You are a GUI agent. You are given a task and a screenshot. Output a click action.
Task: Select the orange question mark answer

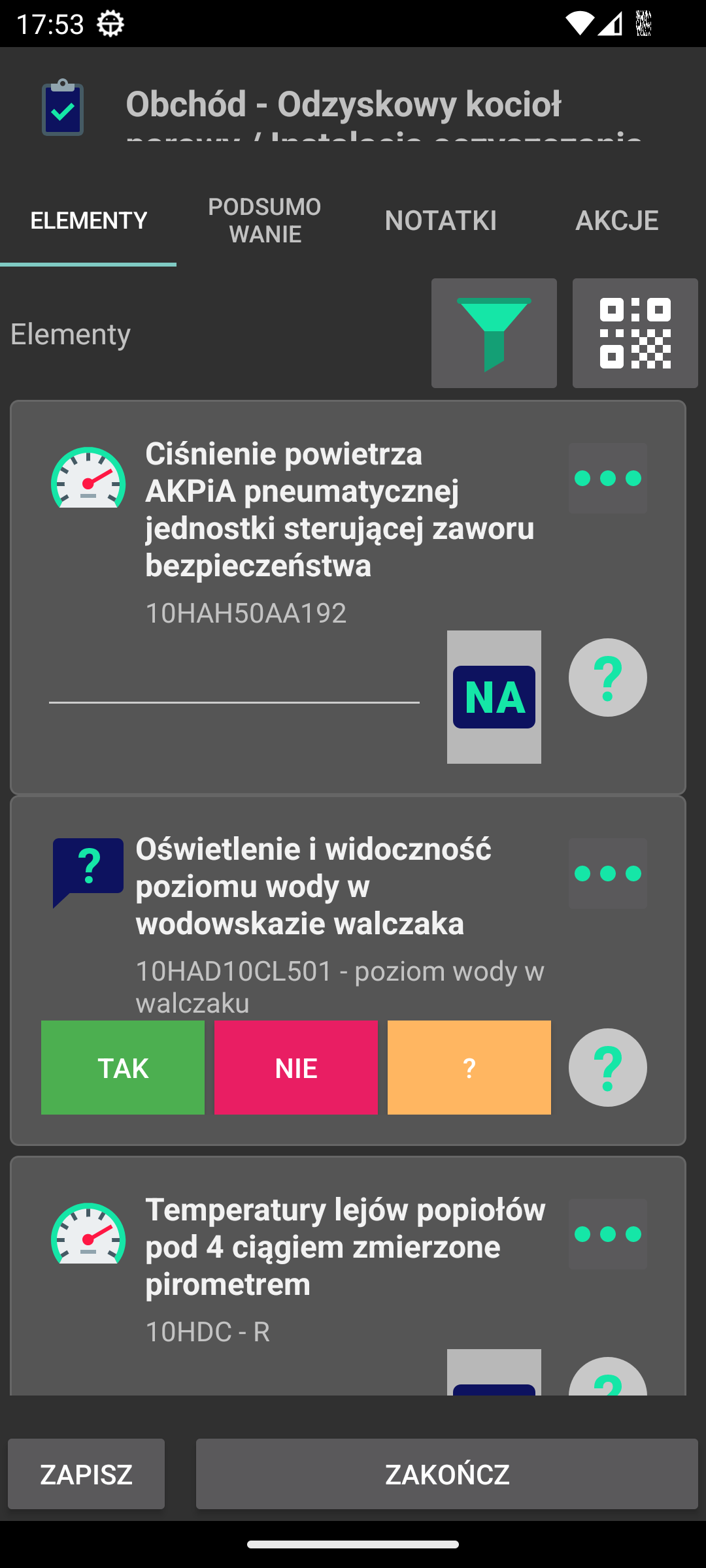coord(469,1068)
